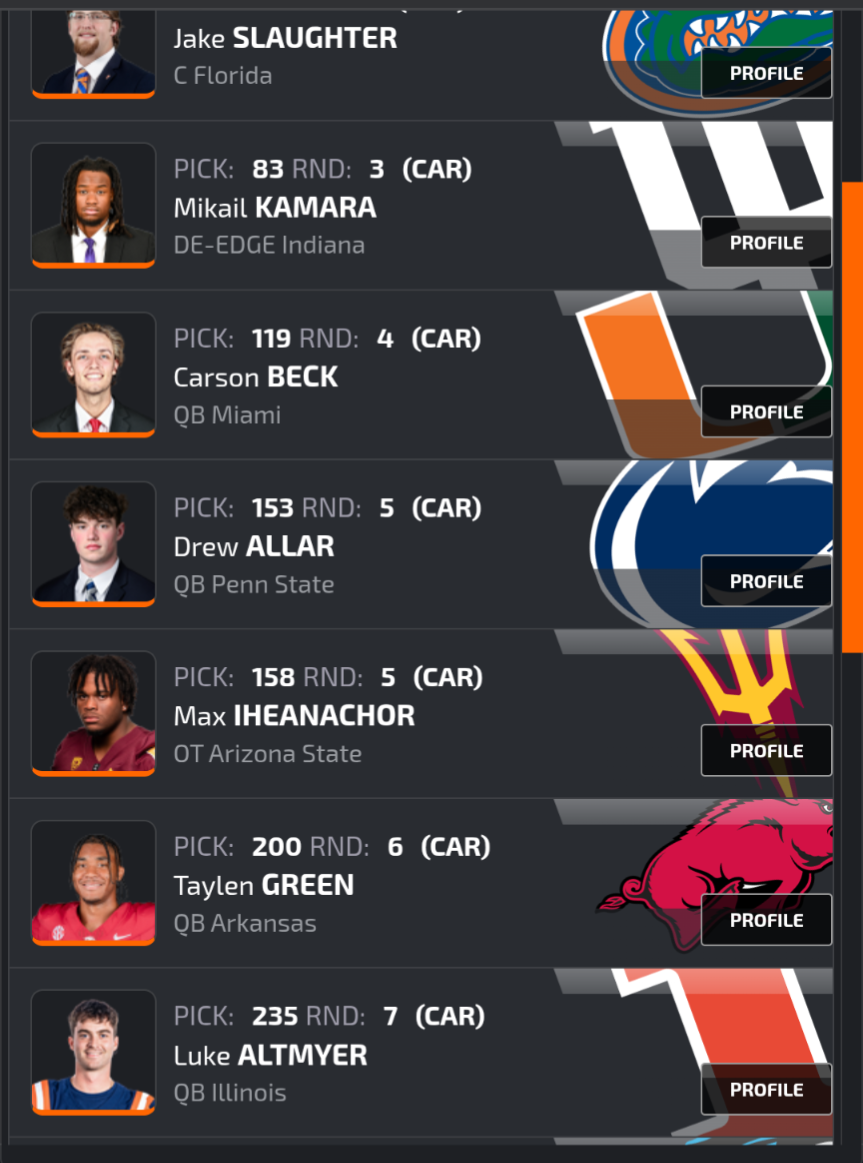Screen dimensions: 863x1163
Task: Open Luke Altmyer's profile
Action: coord(766,1089)
